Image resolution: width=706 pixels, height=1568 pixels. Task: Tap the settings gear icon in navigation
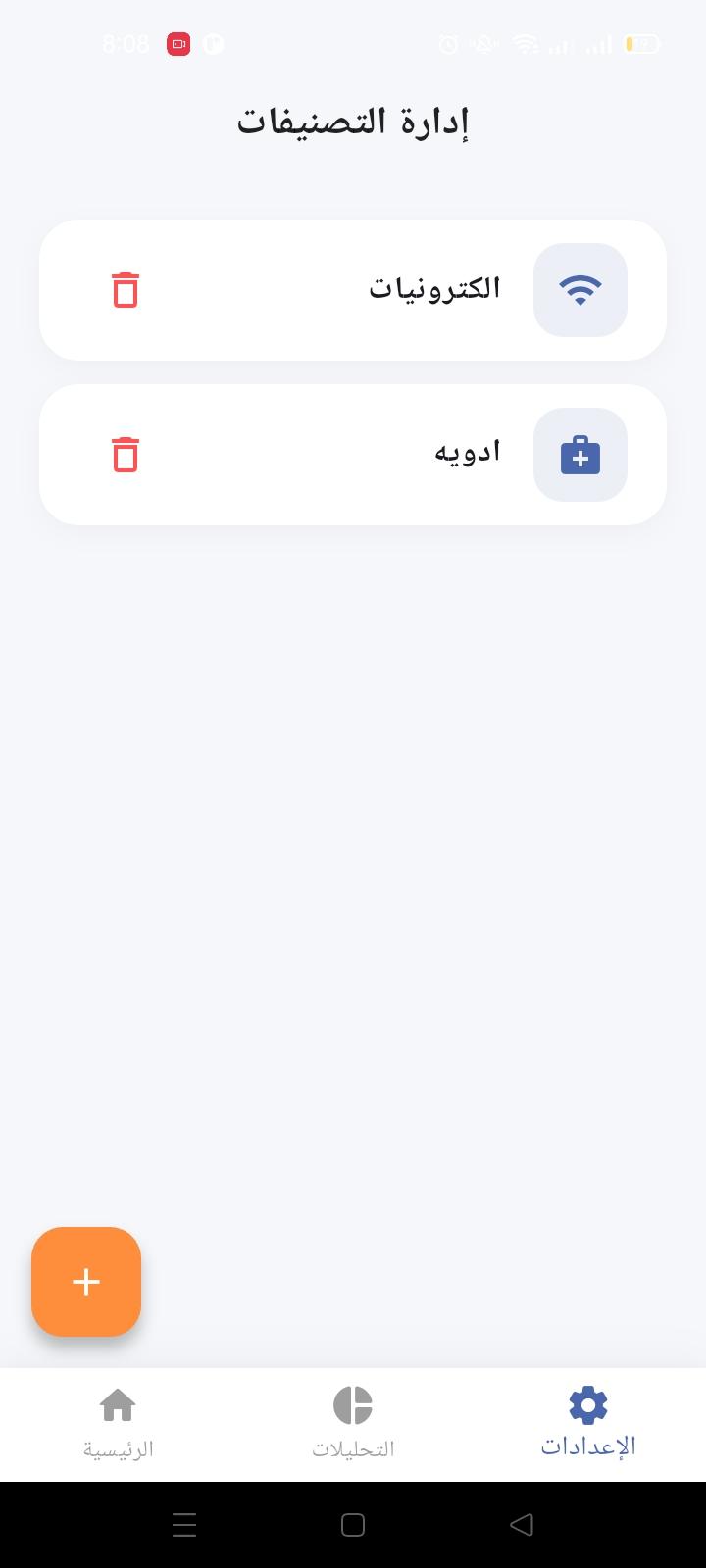click(586, 1403)
